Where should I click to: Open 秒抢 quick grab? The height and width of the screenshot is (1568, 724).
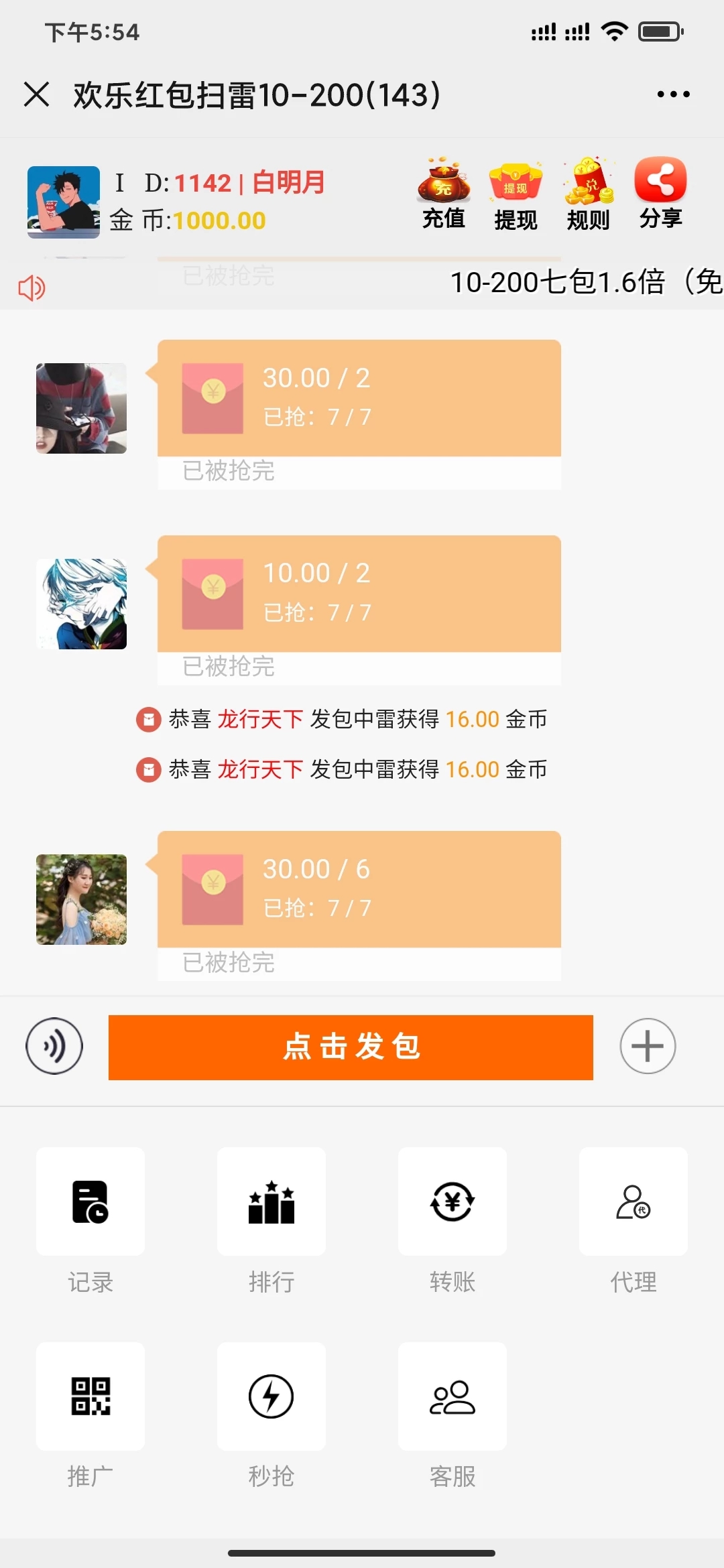tap(271, 1397)
